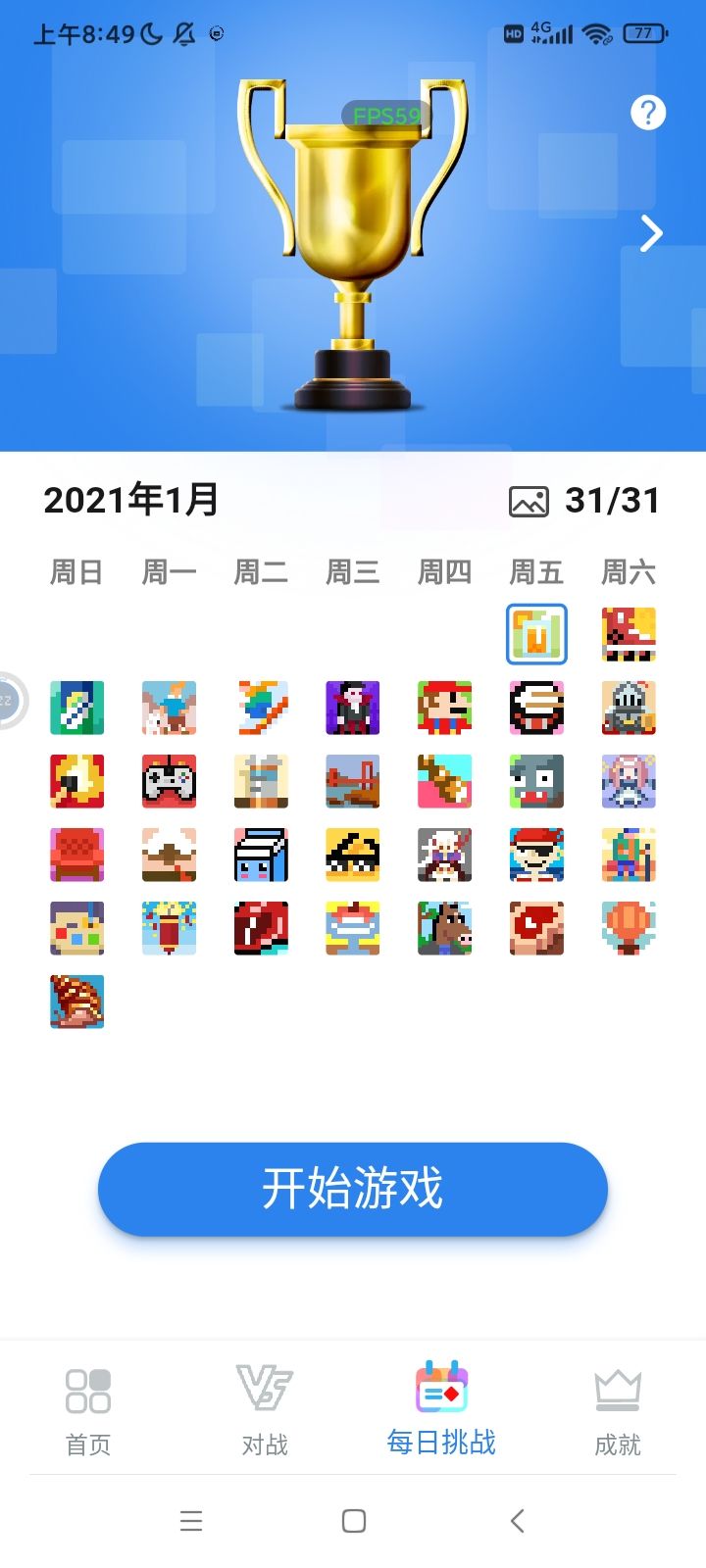Open the red bridge pixel puzzle

pyautogui.click(x=352, y=781)
